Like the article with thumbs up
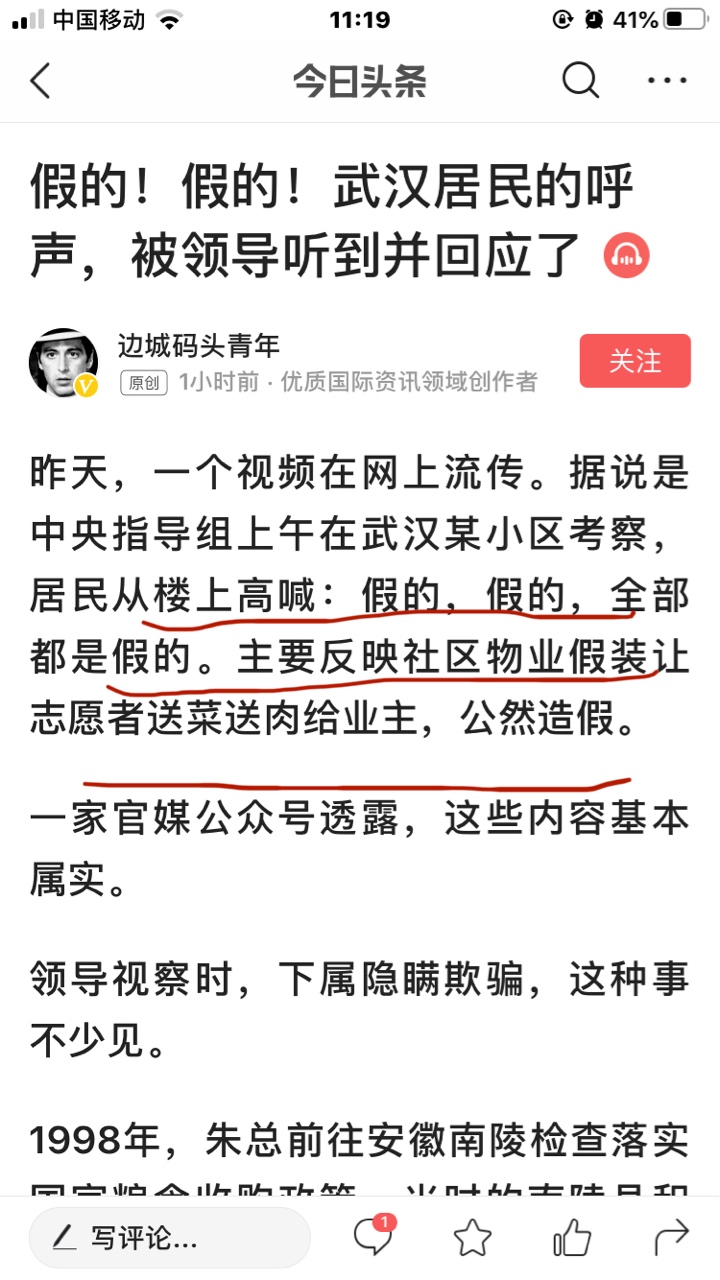This screenshot has height=1280, width=720. (x=572, y=1238)
